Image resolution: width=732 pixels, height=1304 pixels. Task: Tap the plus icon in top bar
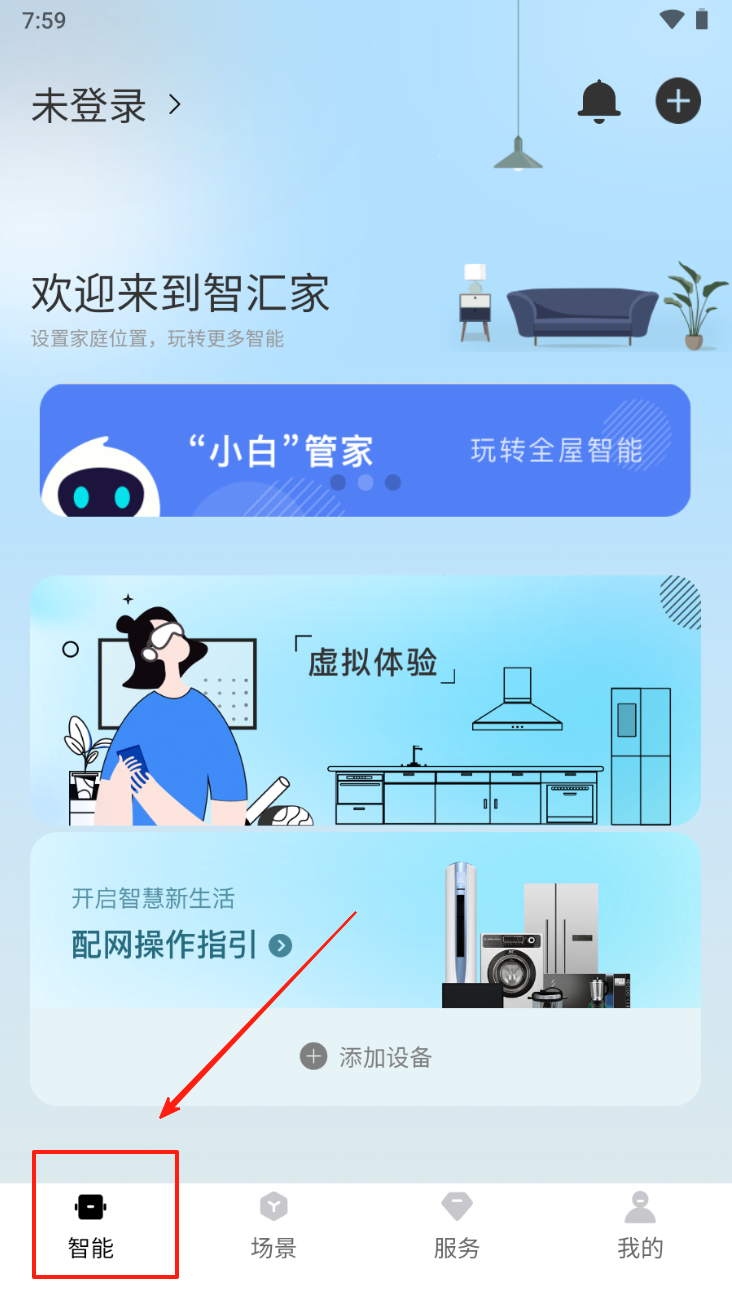coord(678,101)
